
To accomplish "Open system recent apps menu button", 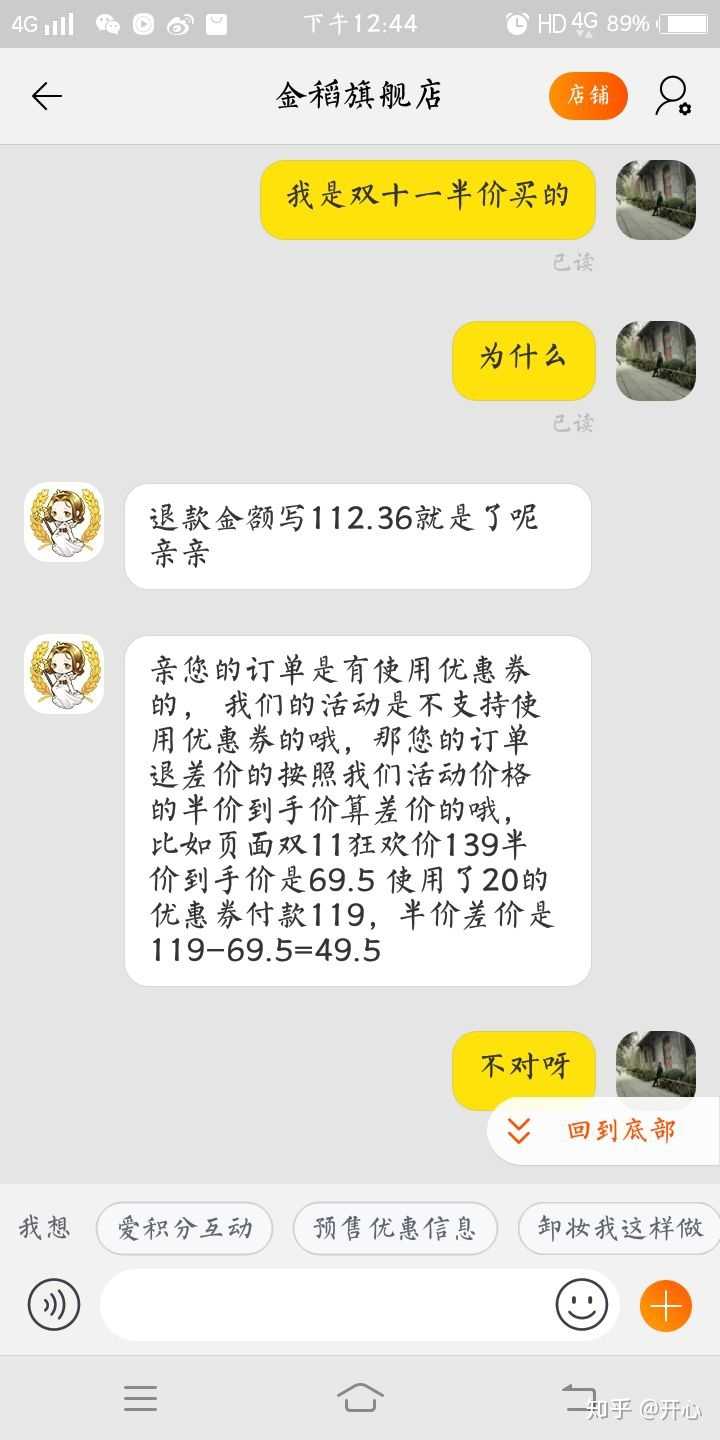I will click(140, 1398).
